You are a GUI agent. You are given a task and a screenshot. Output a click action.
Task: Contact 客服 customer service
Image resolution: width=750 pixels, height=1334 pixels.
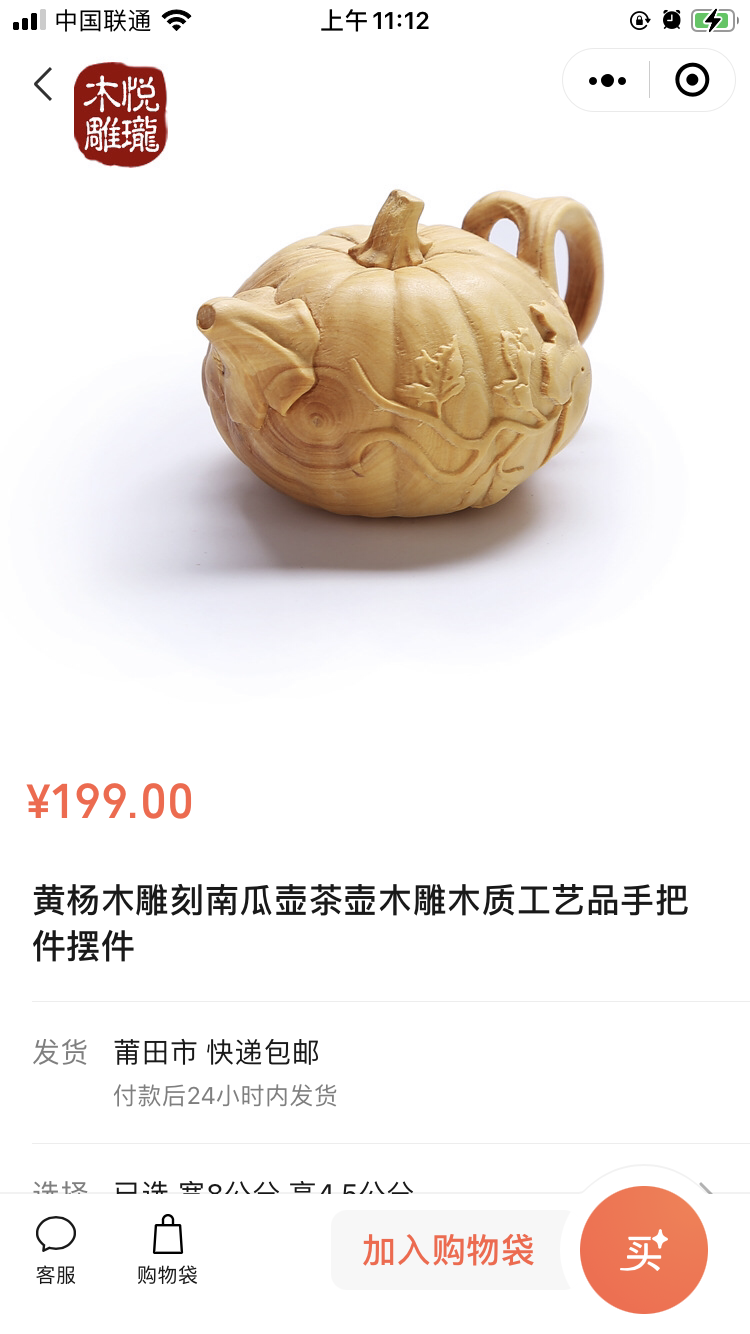pyautogui.click(x=56, y=1250)
